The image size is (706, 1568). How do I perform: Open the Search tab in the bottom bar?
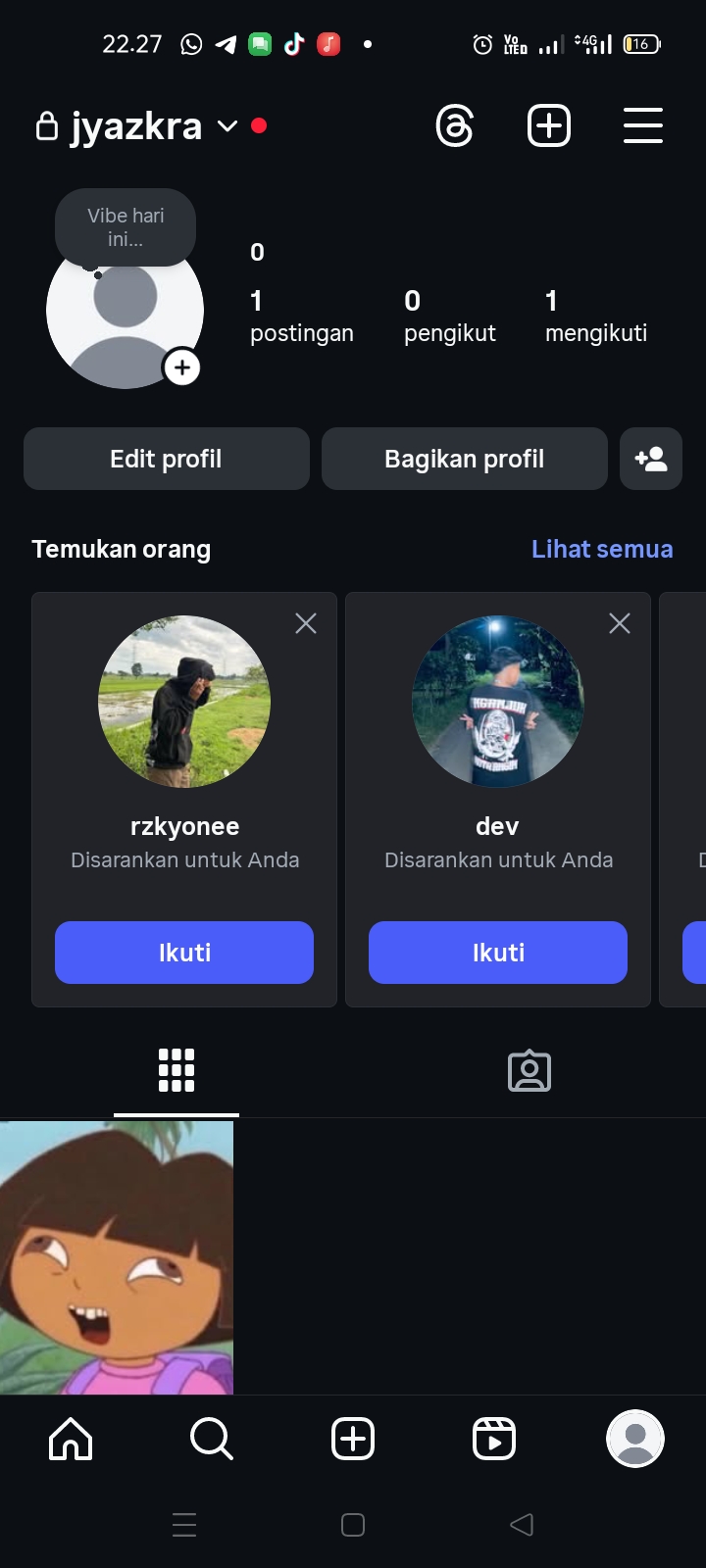point(212,1440)
